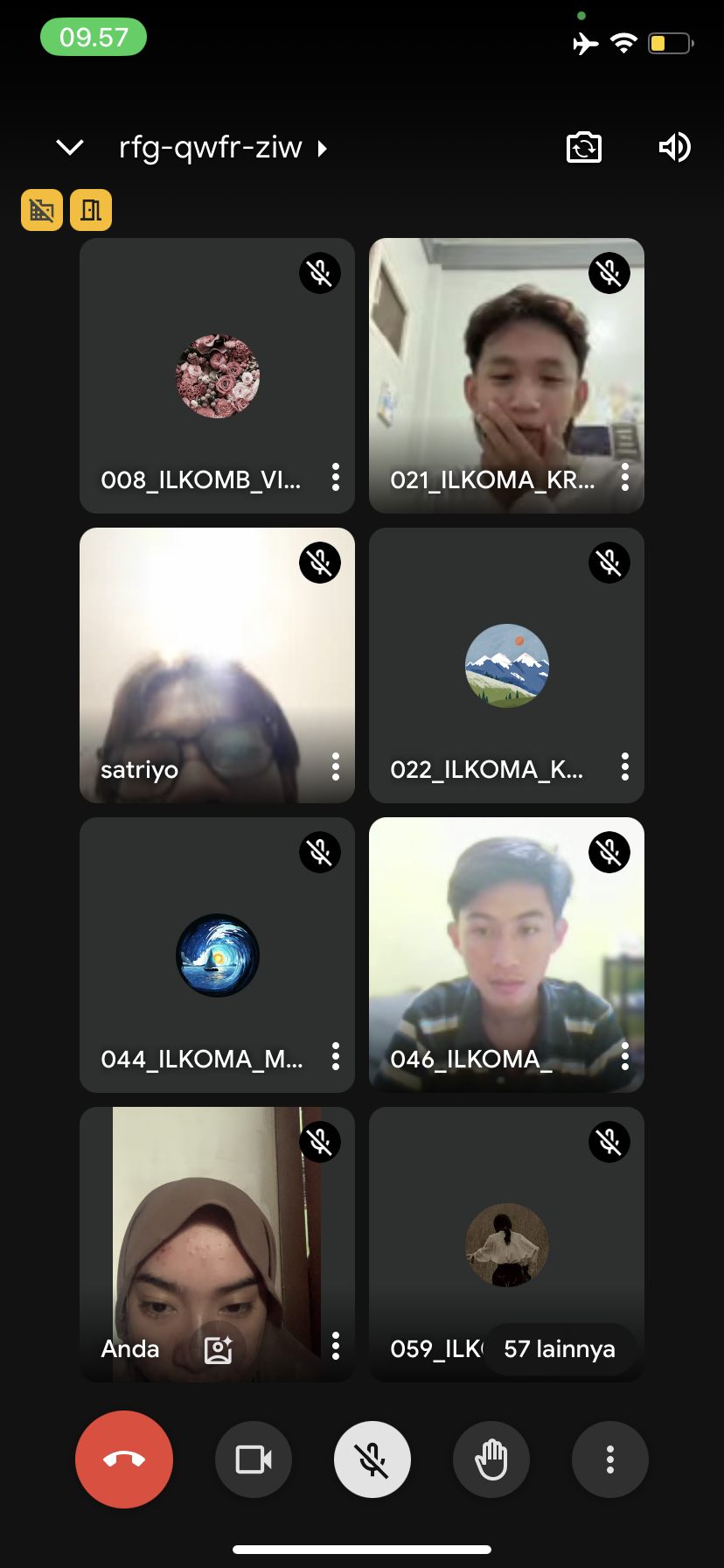Tap the yellow crossed-out building badge
The height and width of the screenshot is (1568, 724).
(x=42, y=210)
